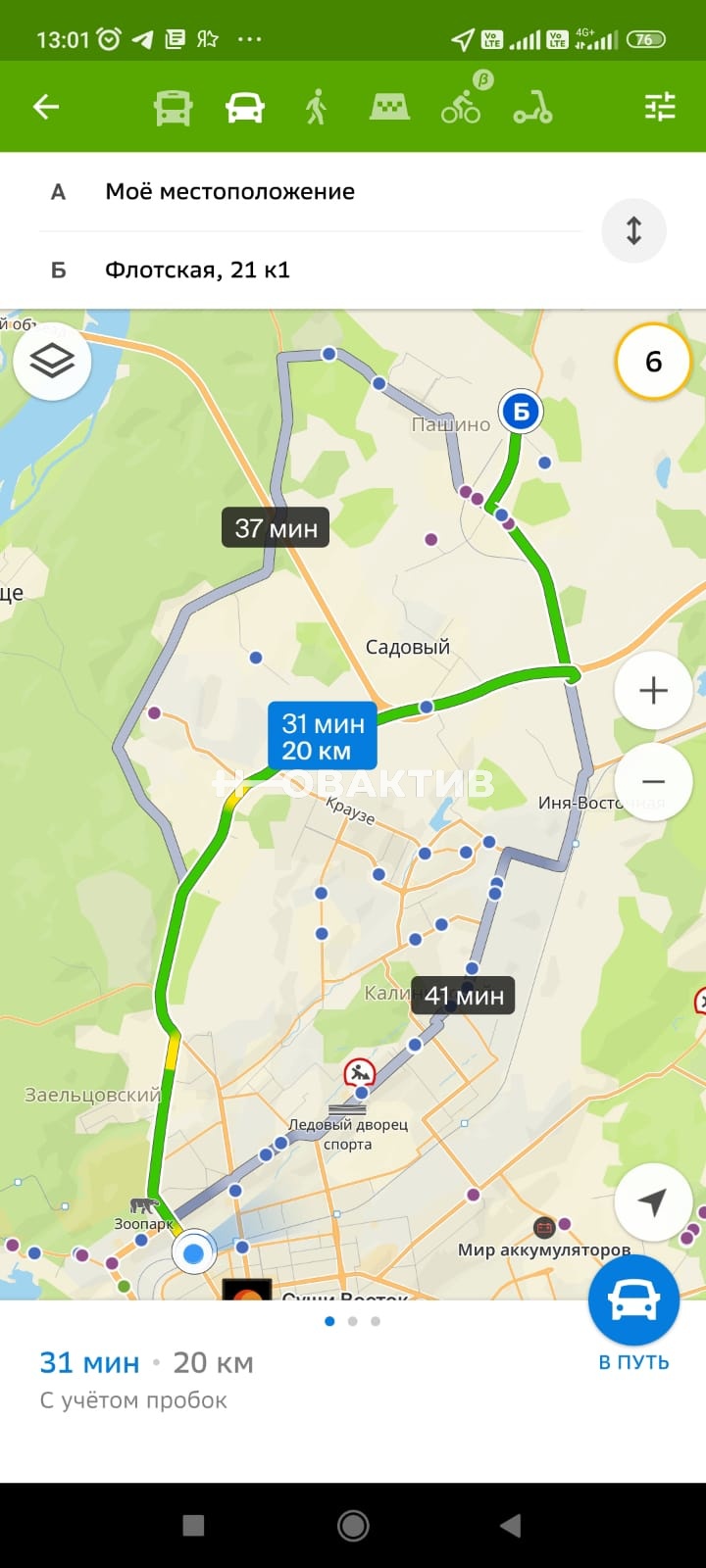Zoom in on the map
The height and width of the screenshot is (1568, 706).
tap(653, 691)
